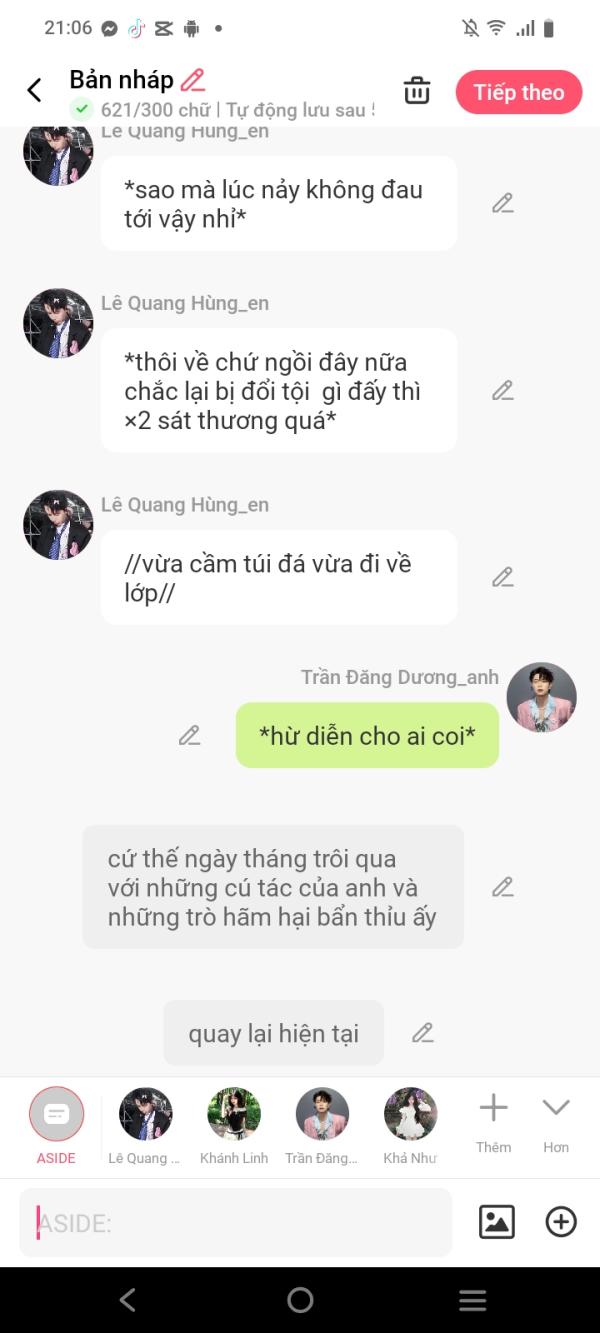This screenshot has width=600, height=1333.
Task: Switch to character Trần Đăng
Action: pos(322,1125)
